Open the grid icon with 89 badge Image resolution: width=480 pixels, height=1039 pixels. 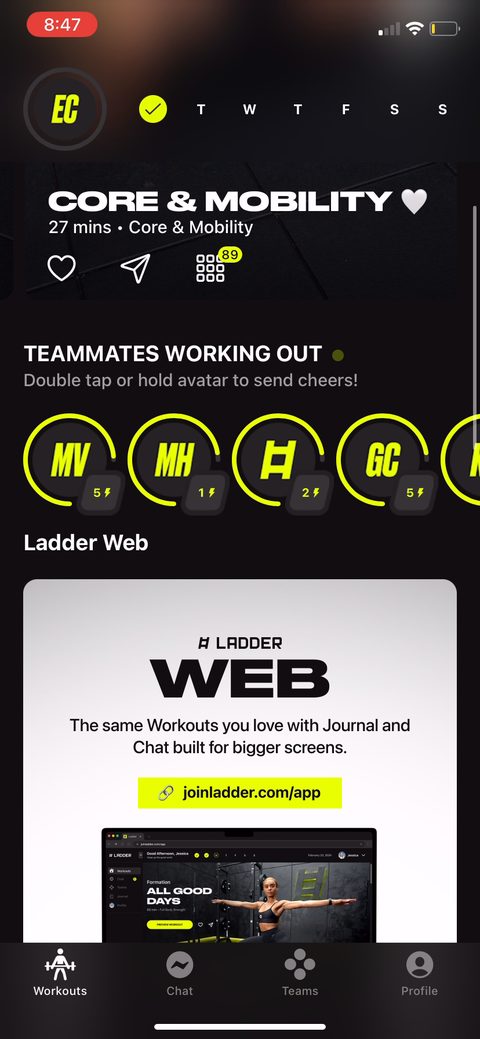coord(213,266)
